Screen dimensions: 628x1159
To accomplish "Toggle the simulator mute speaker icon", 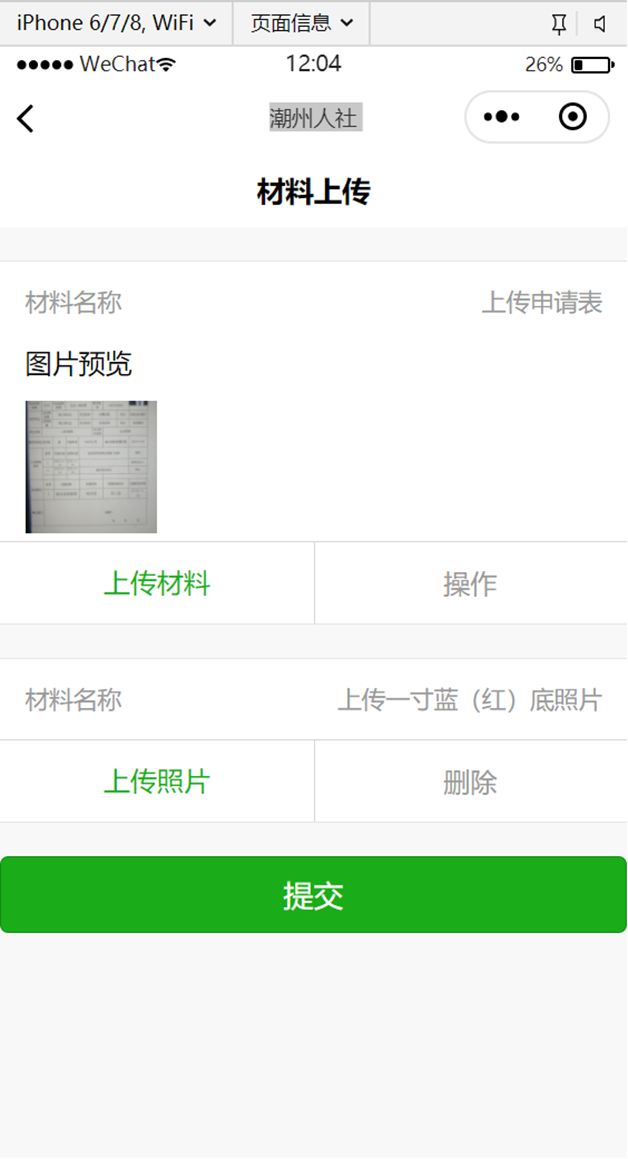I will point(600,24).
